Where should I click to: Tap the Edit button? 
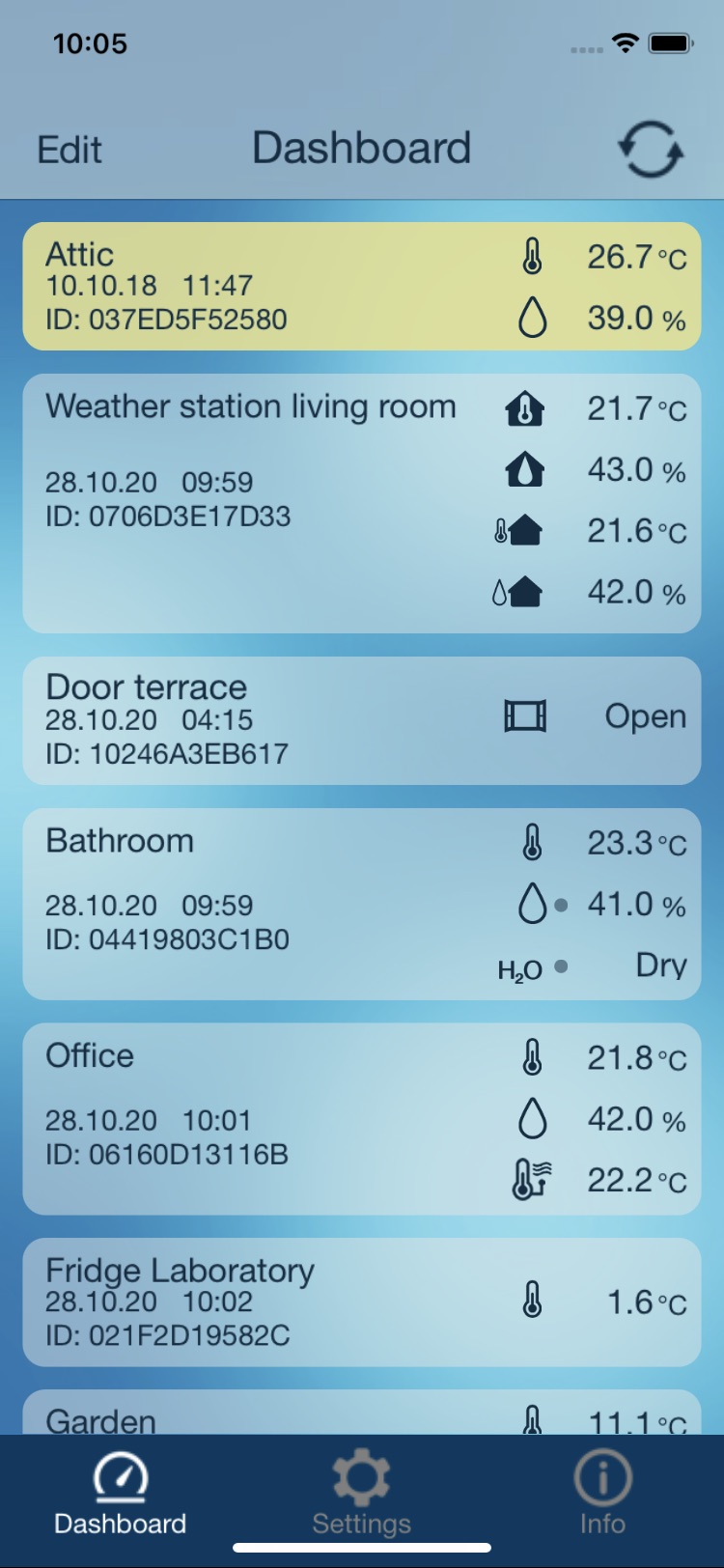click(70, 150)
